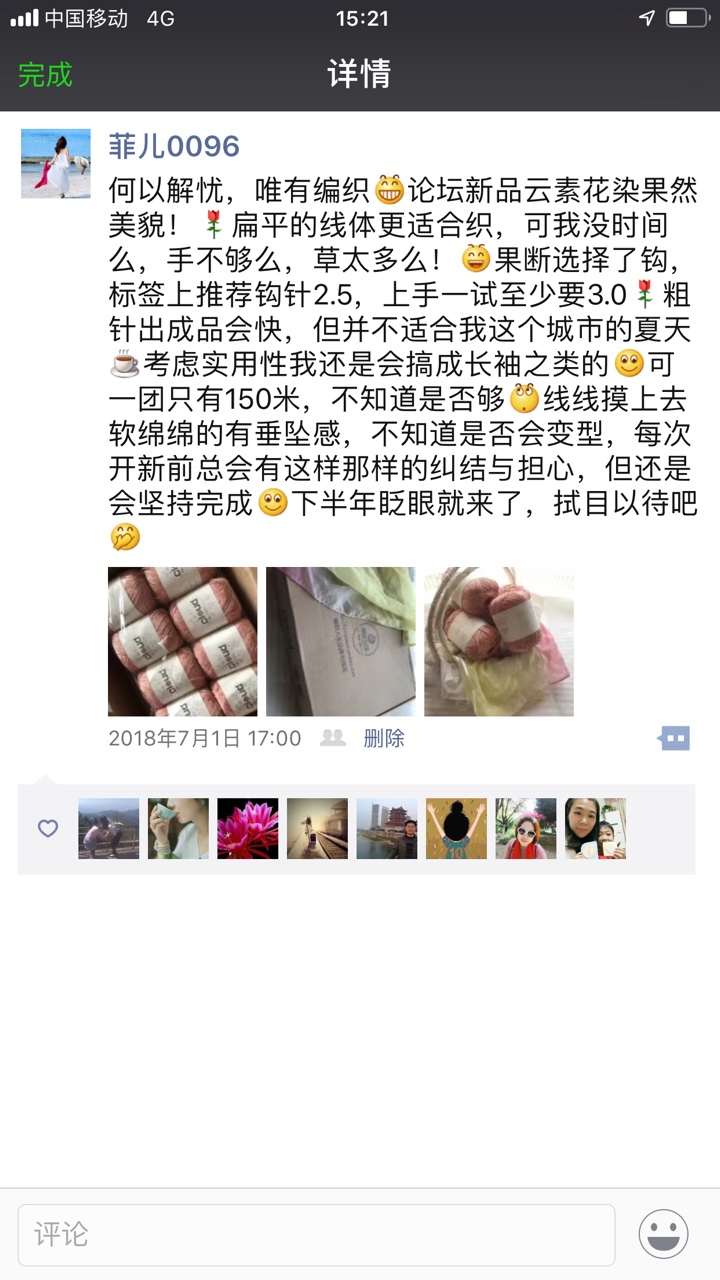Open 菲儿0096's profile avatar

click(56, 163)
